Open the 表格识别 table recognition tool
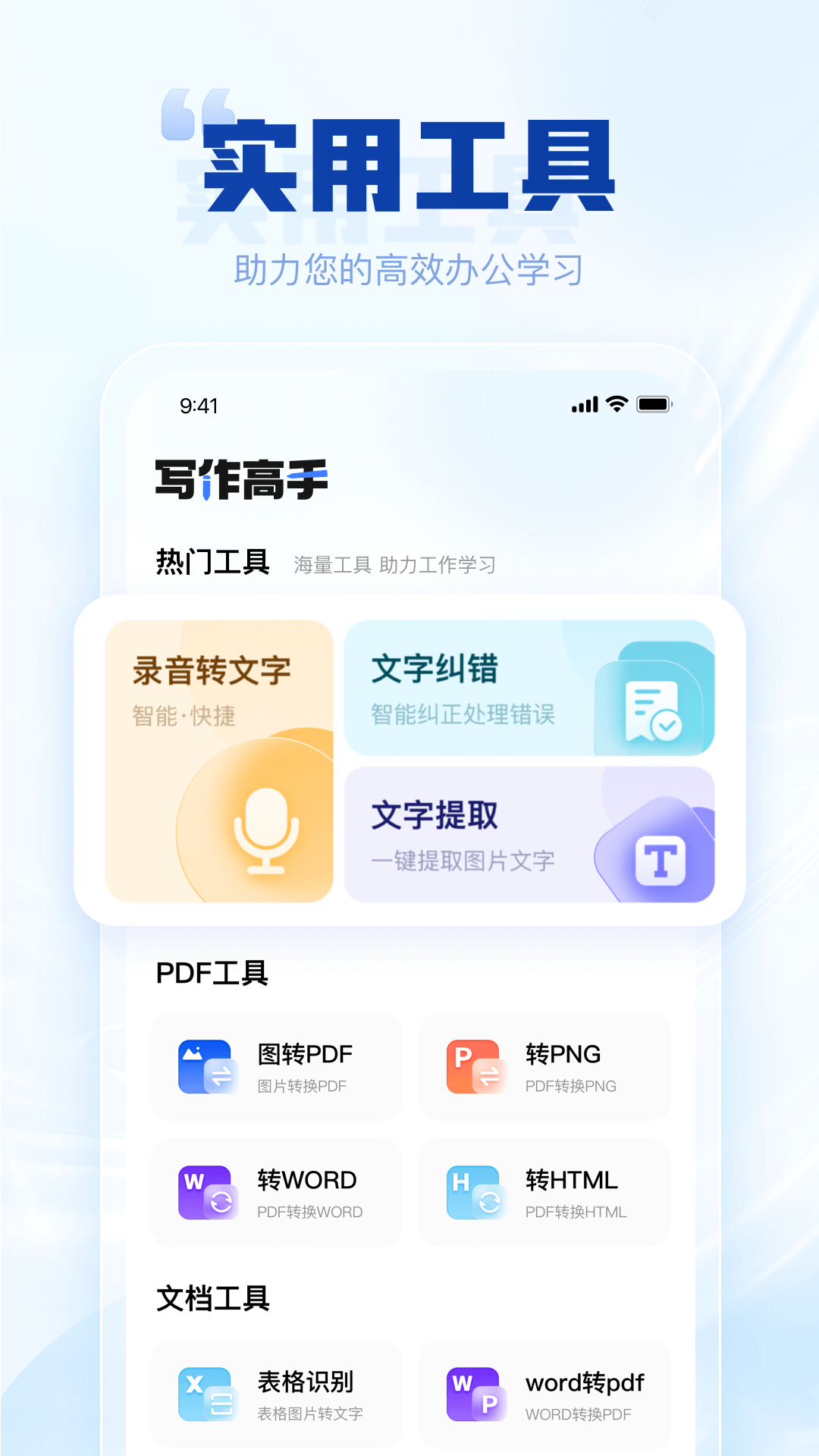The image size is (819, 1456). 277,1394
